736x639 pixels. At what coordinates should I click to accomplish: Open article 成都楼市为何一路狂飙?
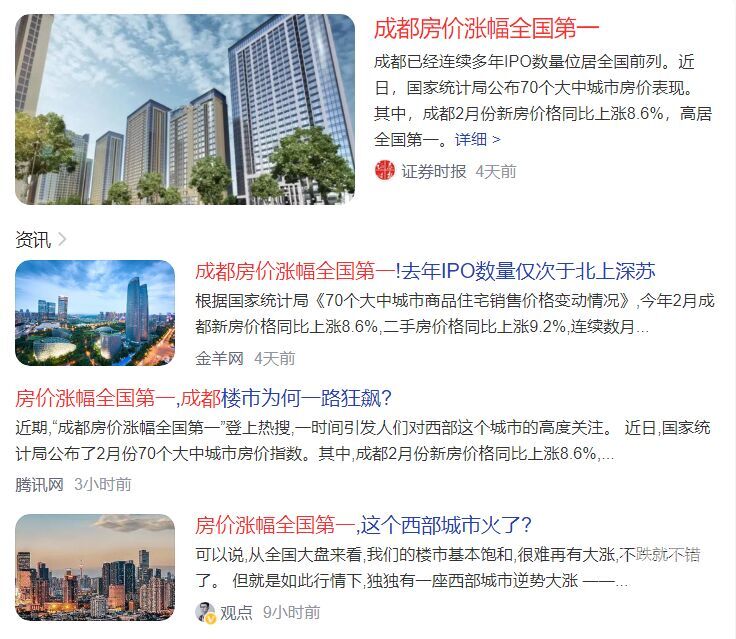(203, 397)
